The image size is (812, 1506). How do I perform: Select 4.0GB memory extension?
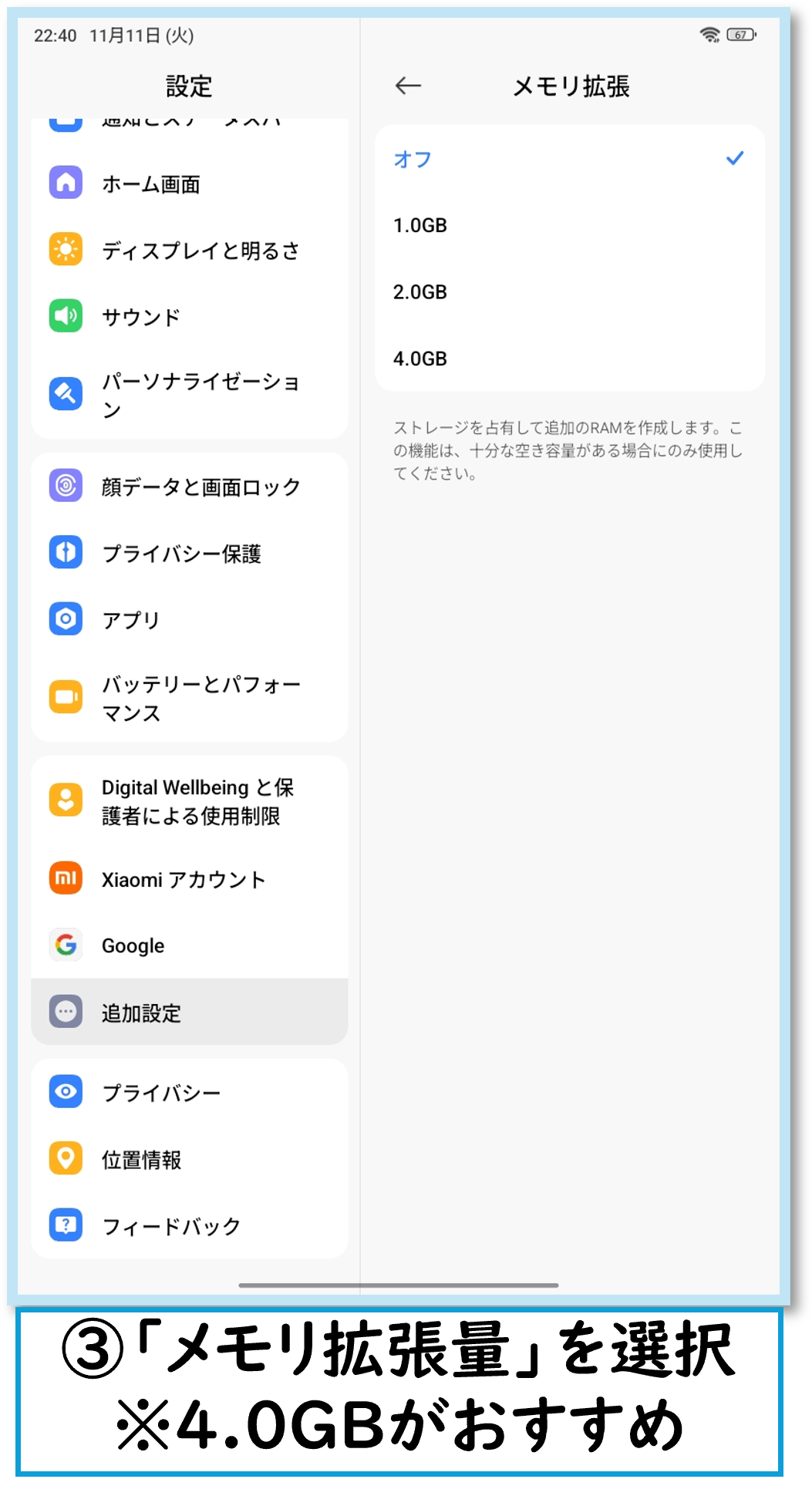coord(569,359)
